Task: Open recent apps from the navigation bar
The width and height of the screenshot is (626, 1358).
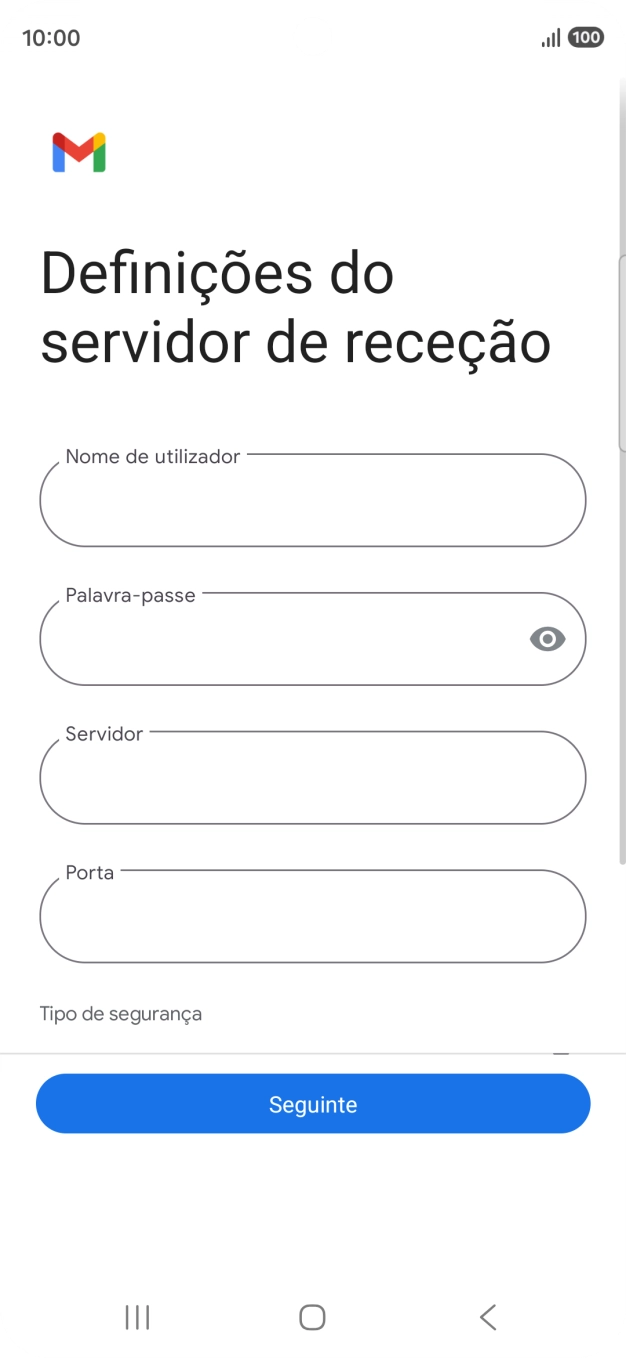Action: 137,1317
